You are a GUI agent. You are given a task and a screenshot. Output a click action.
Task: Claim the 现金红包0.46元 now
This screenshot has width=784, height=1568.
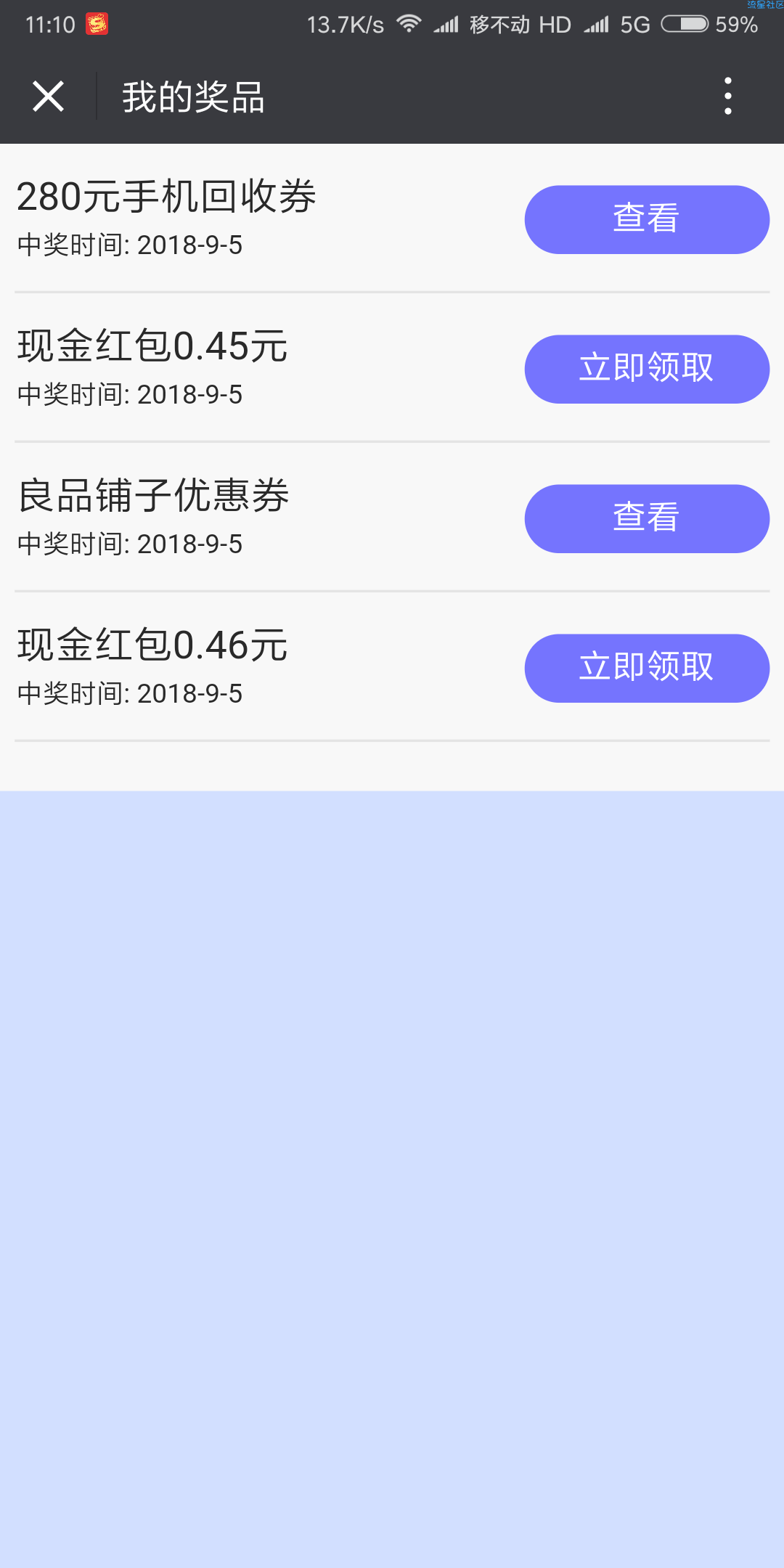pyautogui.click(x=647, y=668)
